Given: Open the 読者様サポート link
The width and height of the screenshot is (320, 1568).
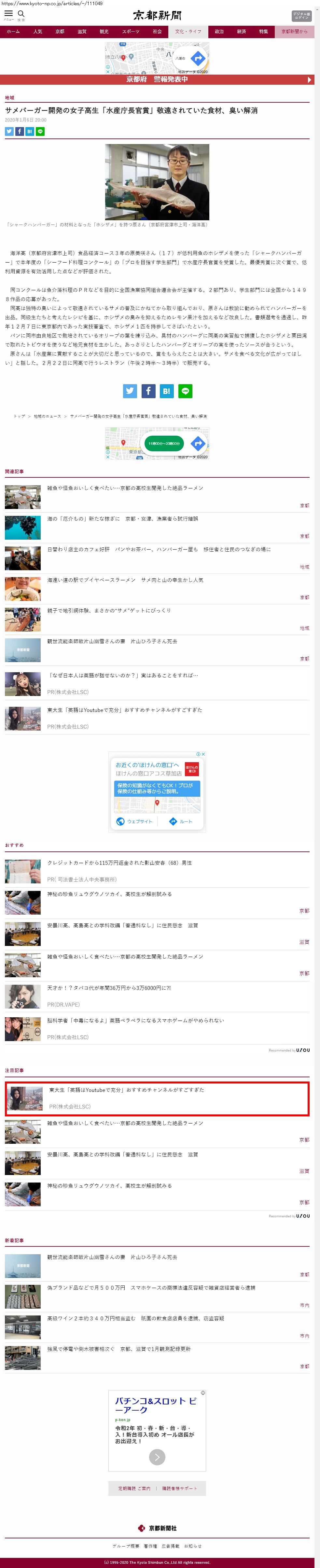Looking at the screenshot, I should (x=179, y=1488).
